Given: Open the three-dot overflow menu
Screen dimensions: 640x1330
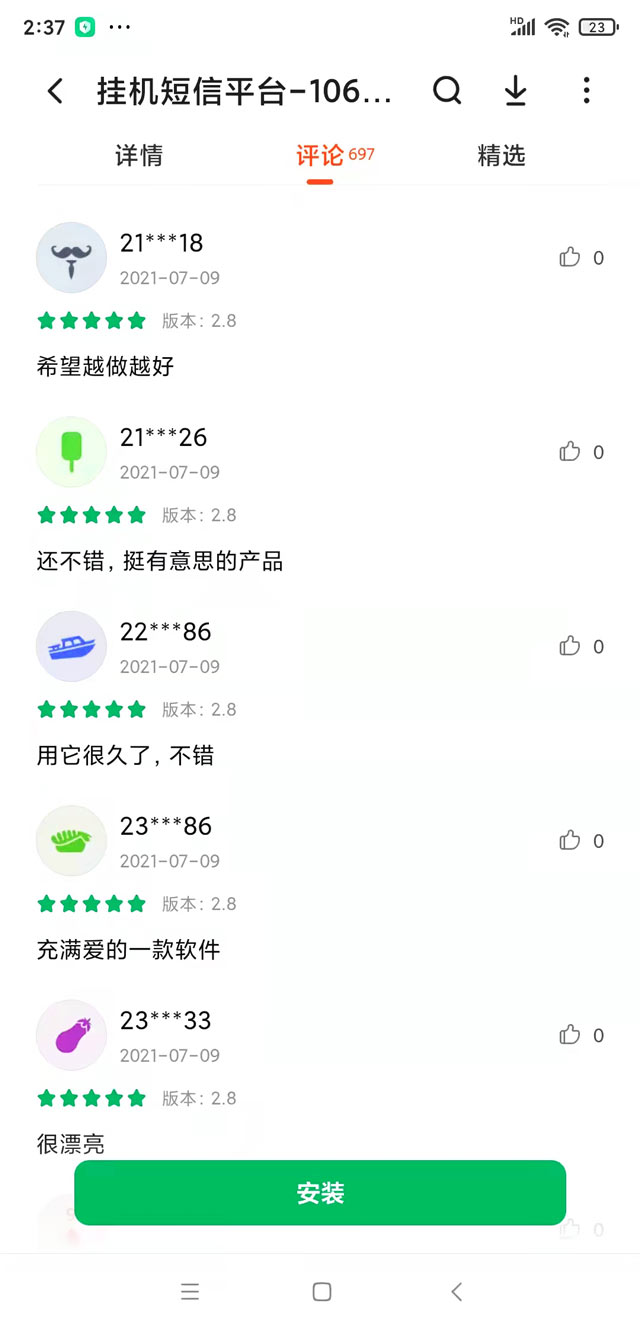Looking at the screenshot, I should 586,91.
